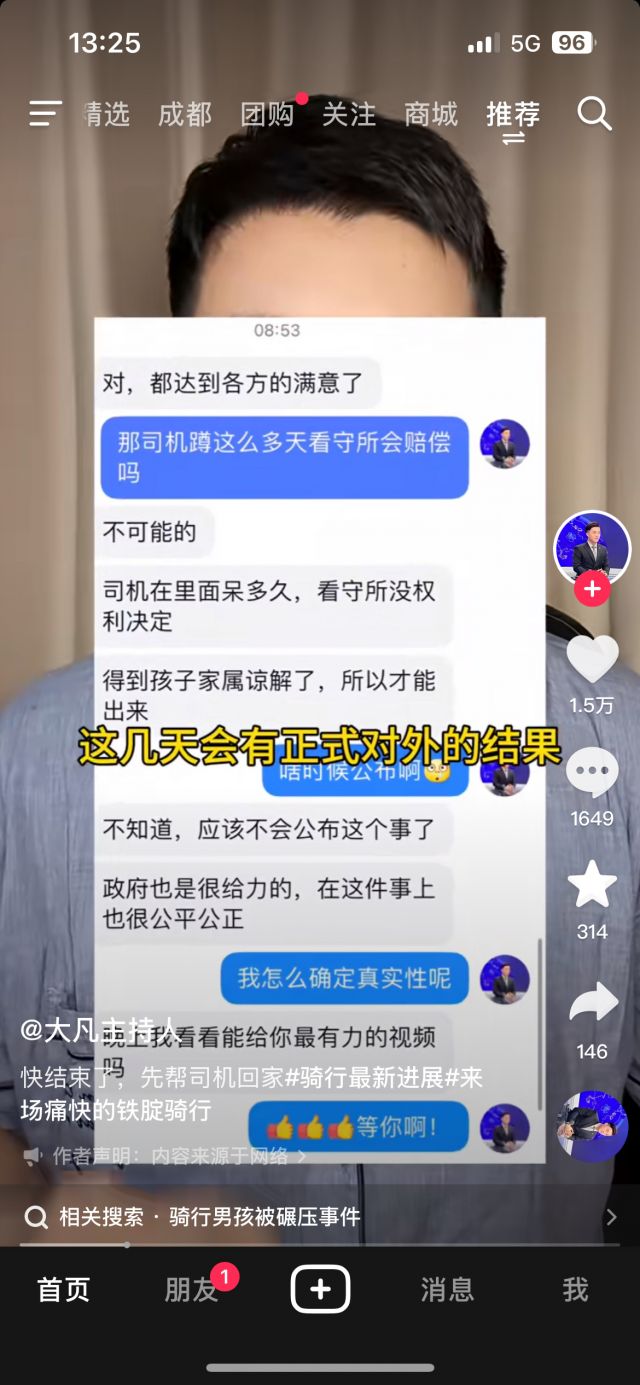Open @大凡主持人 profile from the username
This screenshot has height=1385, width=640.
[x=100, y=1031]
